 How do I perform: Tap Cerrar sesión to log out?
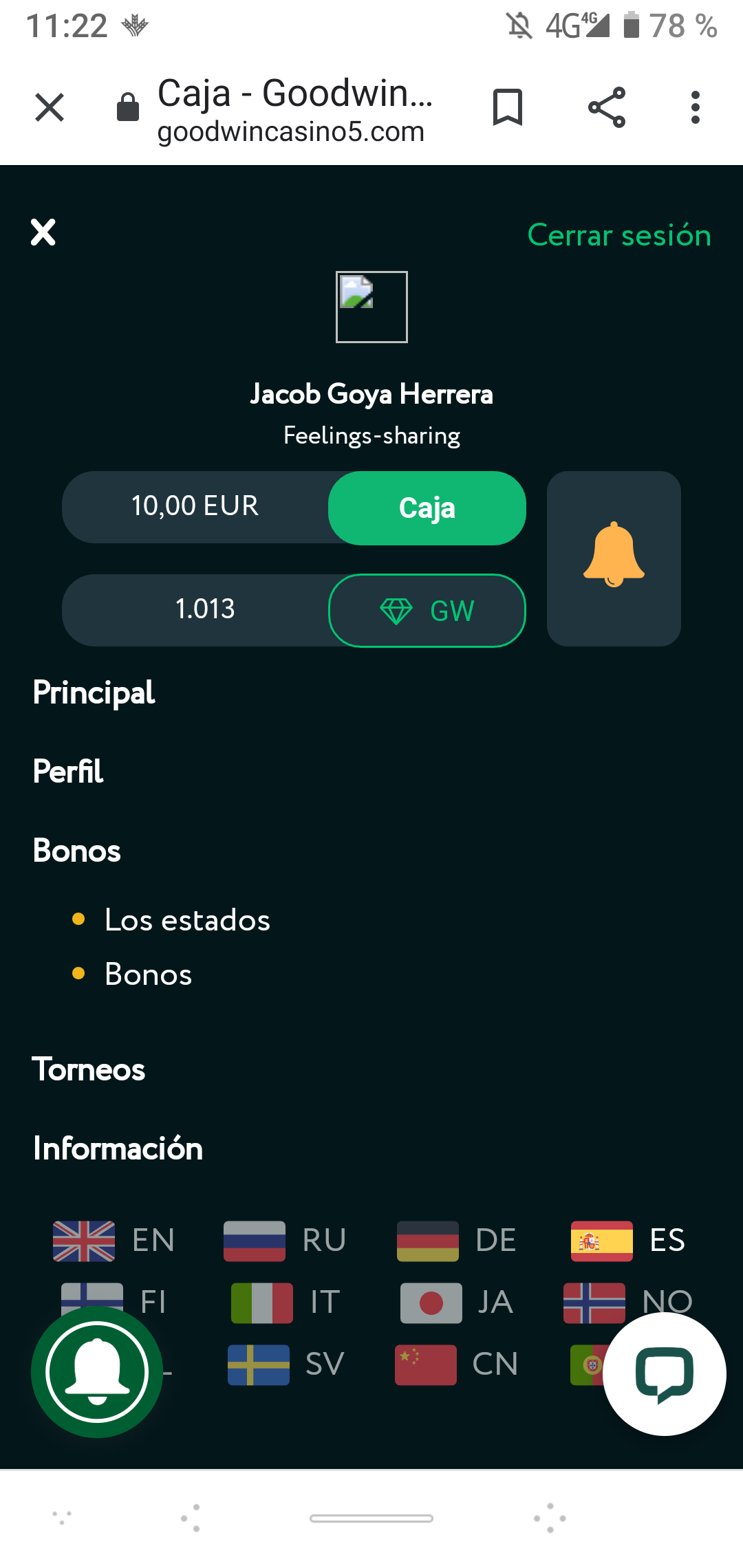618,235
